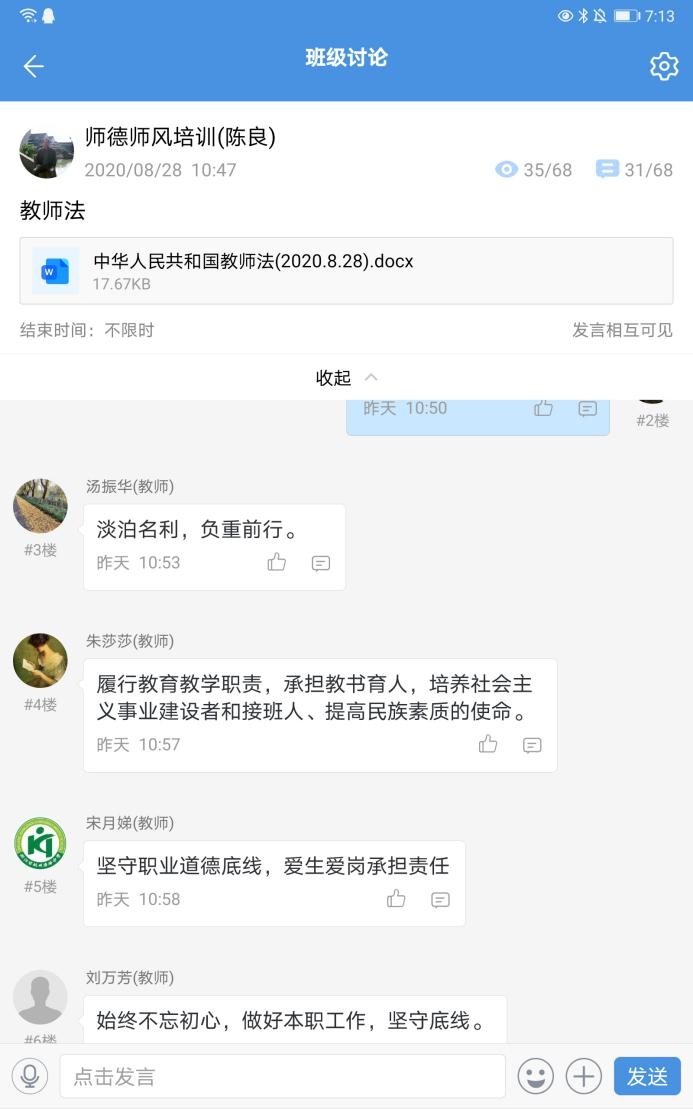The width and height of the screenshot is (693, 1109).
Task: Comment on 朱莎莎's post
Action: coord(532,745)
